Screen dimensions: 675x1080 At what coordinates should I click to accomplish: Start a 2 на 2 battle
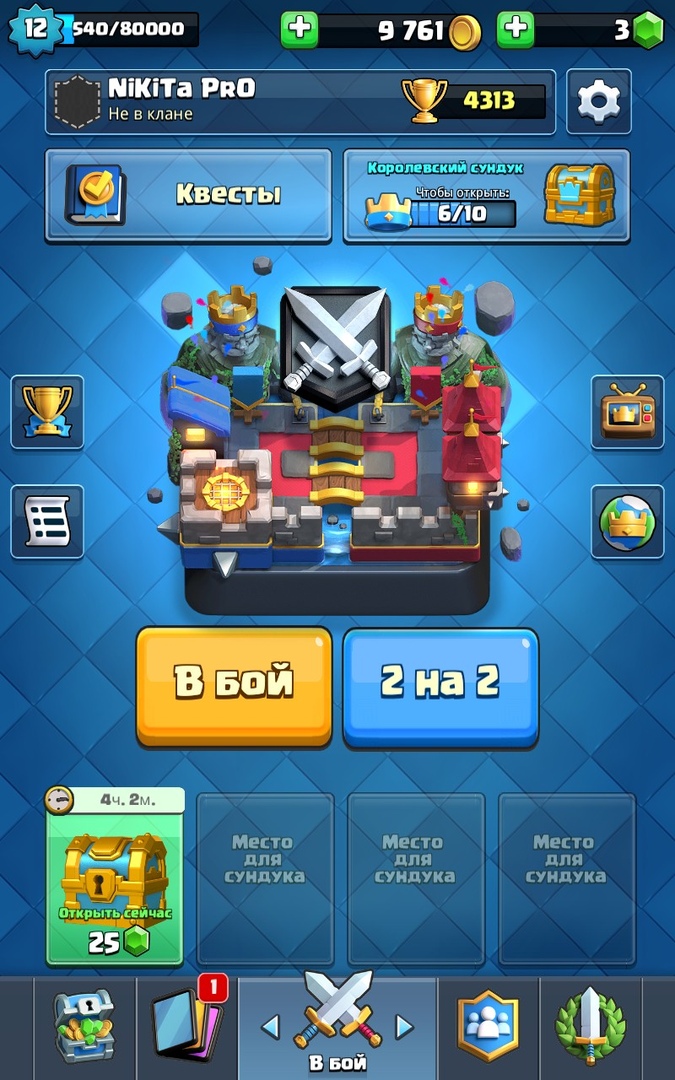(x=441, y=687)
